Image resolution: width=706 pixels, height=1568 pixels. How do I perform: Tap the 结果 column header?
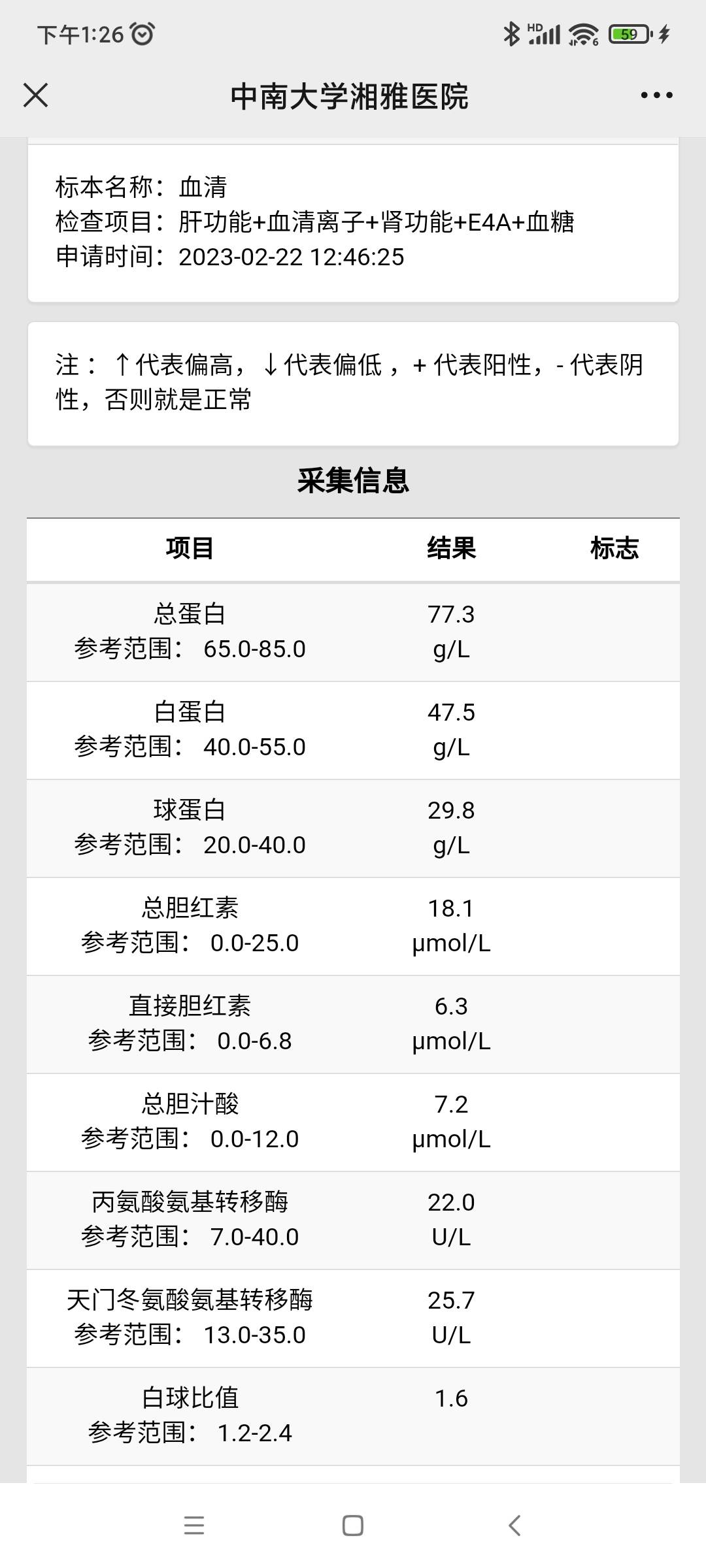pos(450,549)
